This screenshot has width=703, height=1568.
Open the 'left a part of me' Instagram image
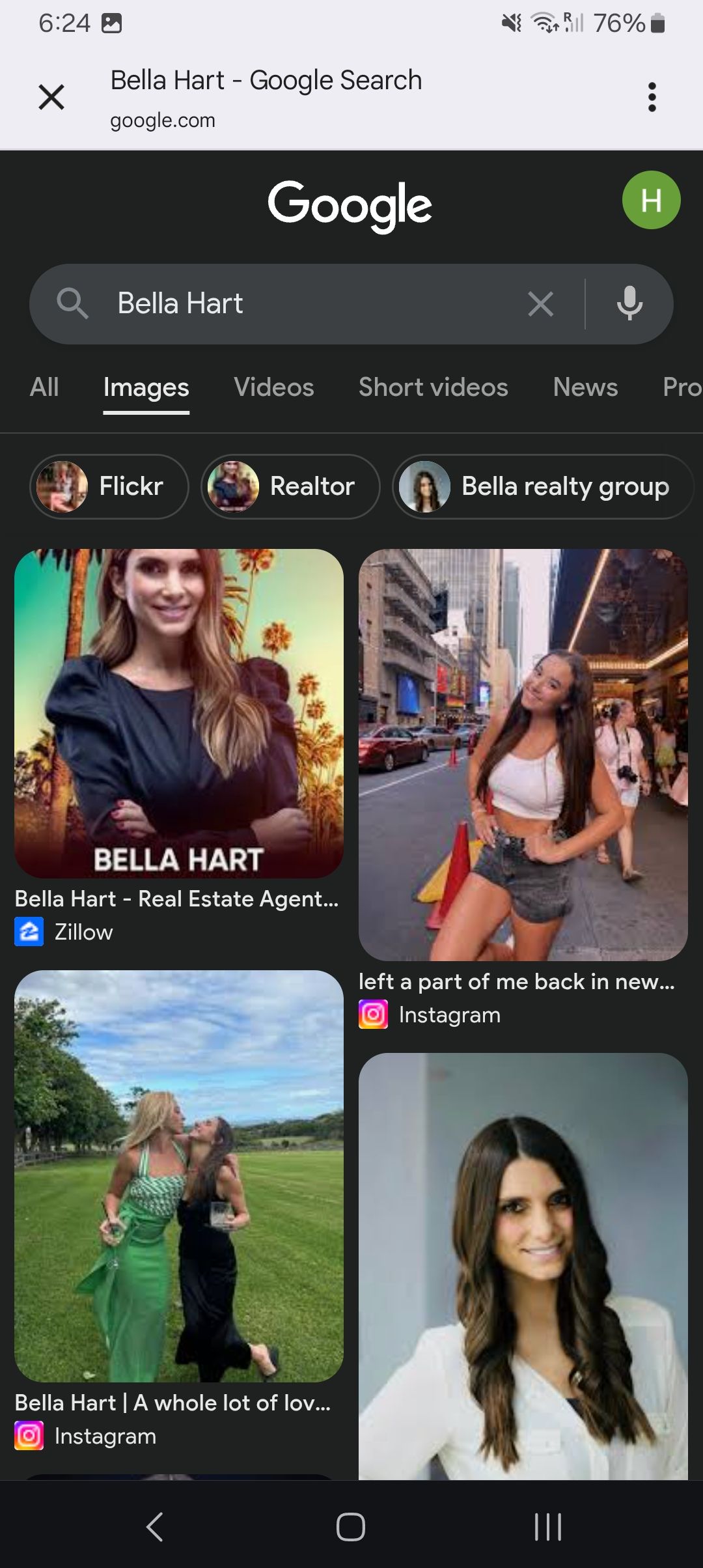(523, 755)
